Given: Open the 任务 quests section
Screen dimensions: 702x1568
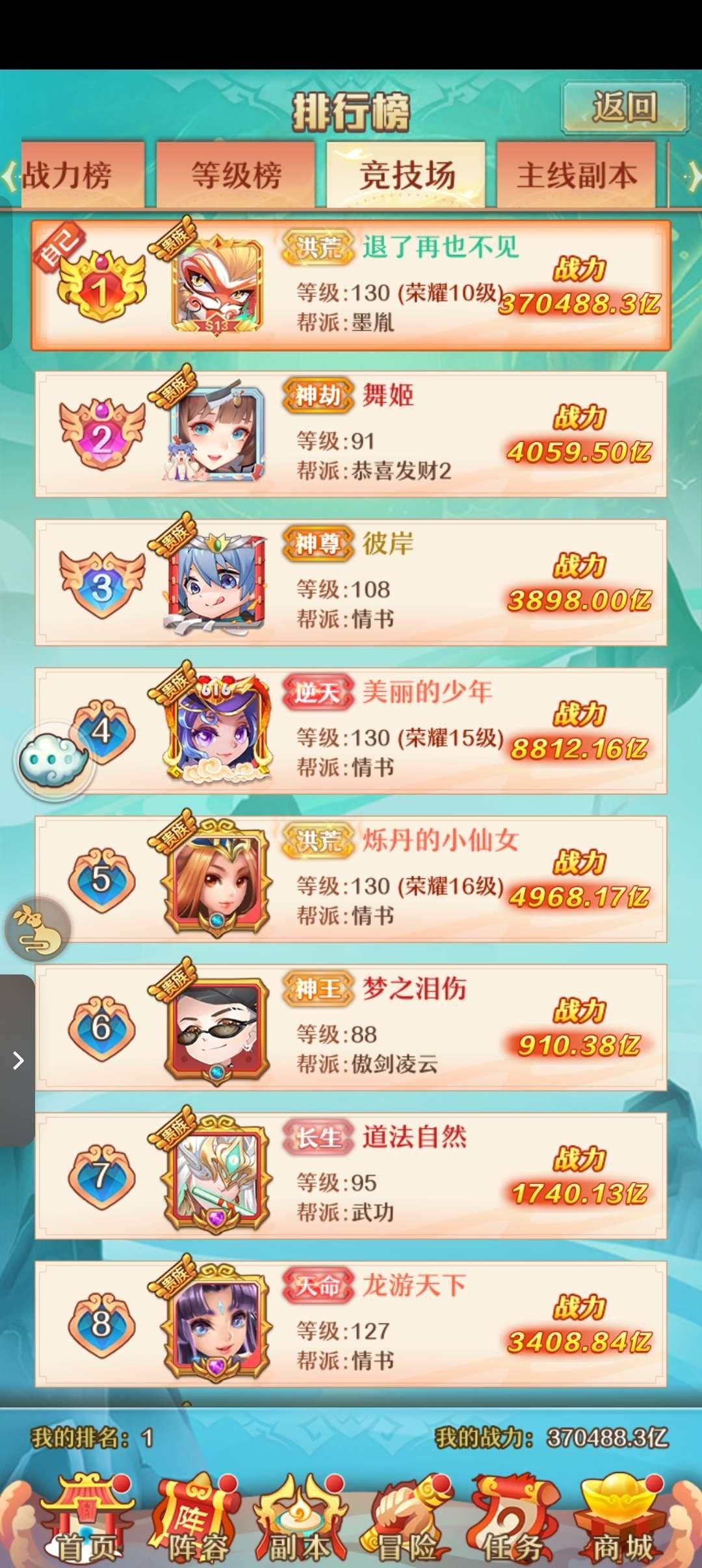Looking at the screenshot, I should pyautogui.click(x=513, y=1521).
